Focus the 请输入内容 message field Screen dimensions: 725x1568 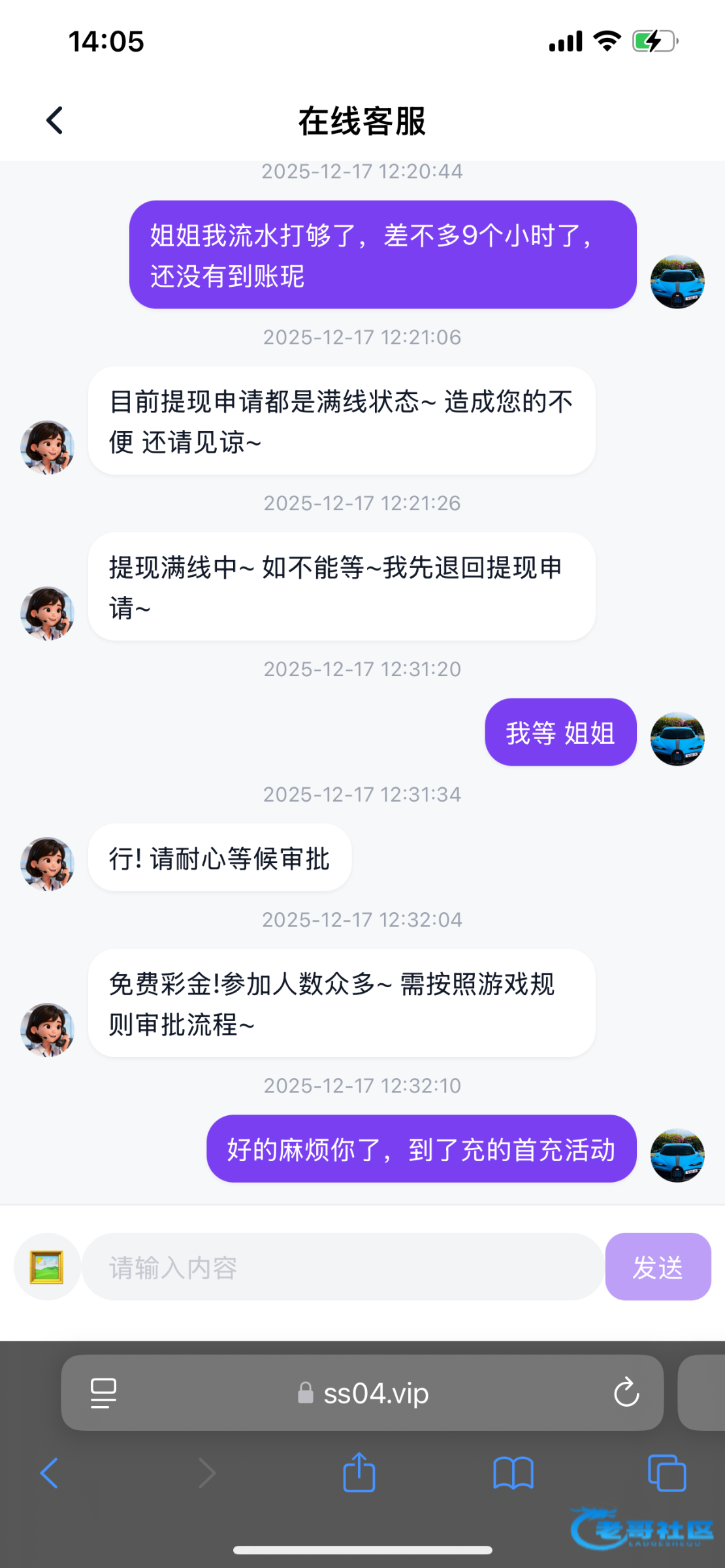tap(342, 1267)
